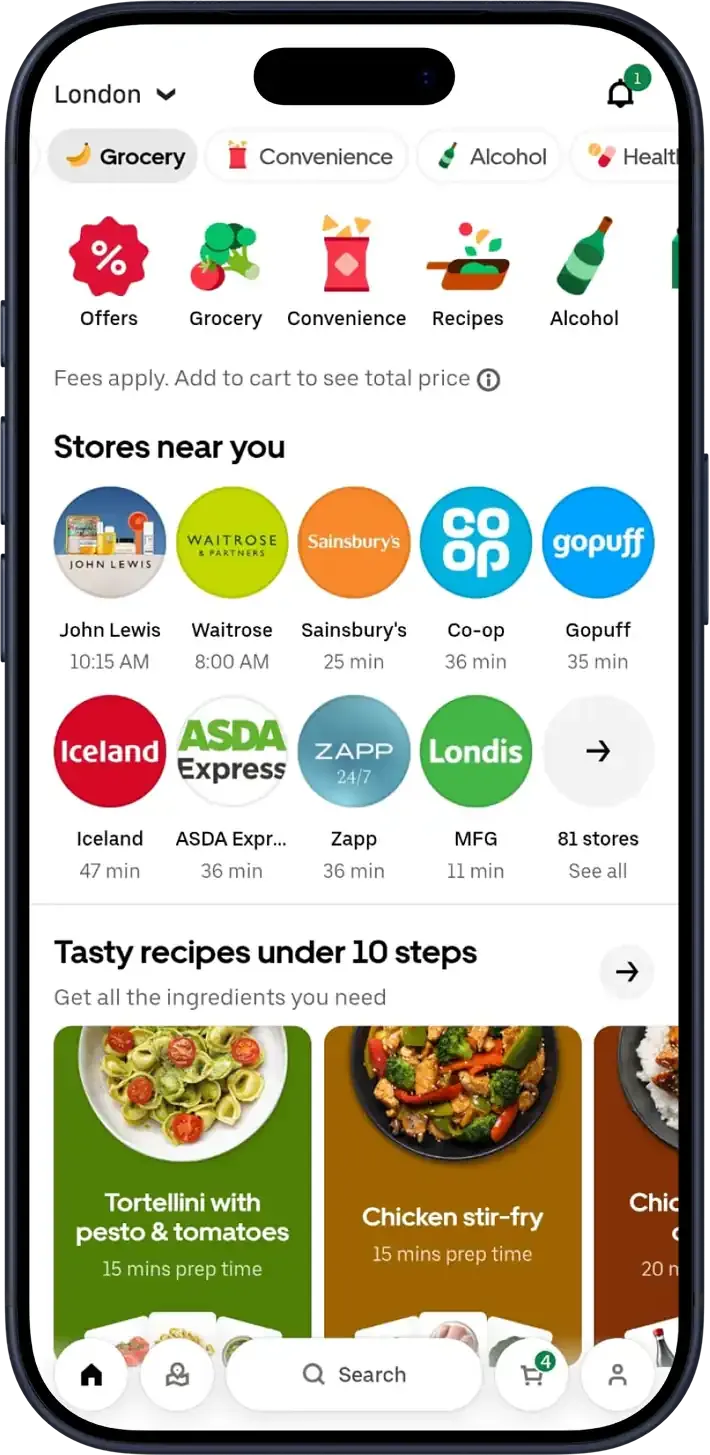View all tasty recipes via arrow
The width and height of the screenshot is (710, 1455).
[627, 971]
